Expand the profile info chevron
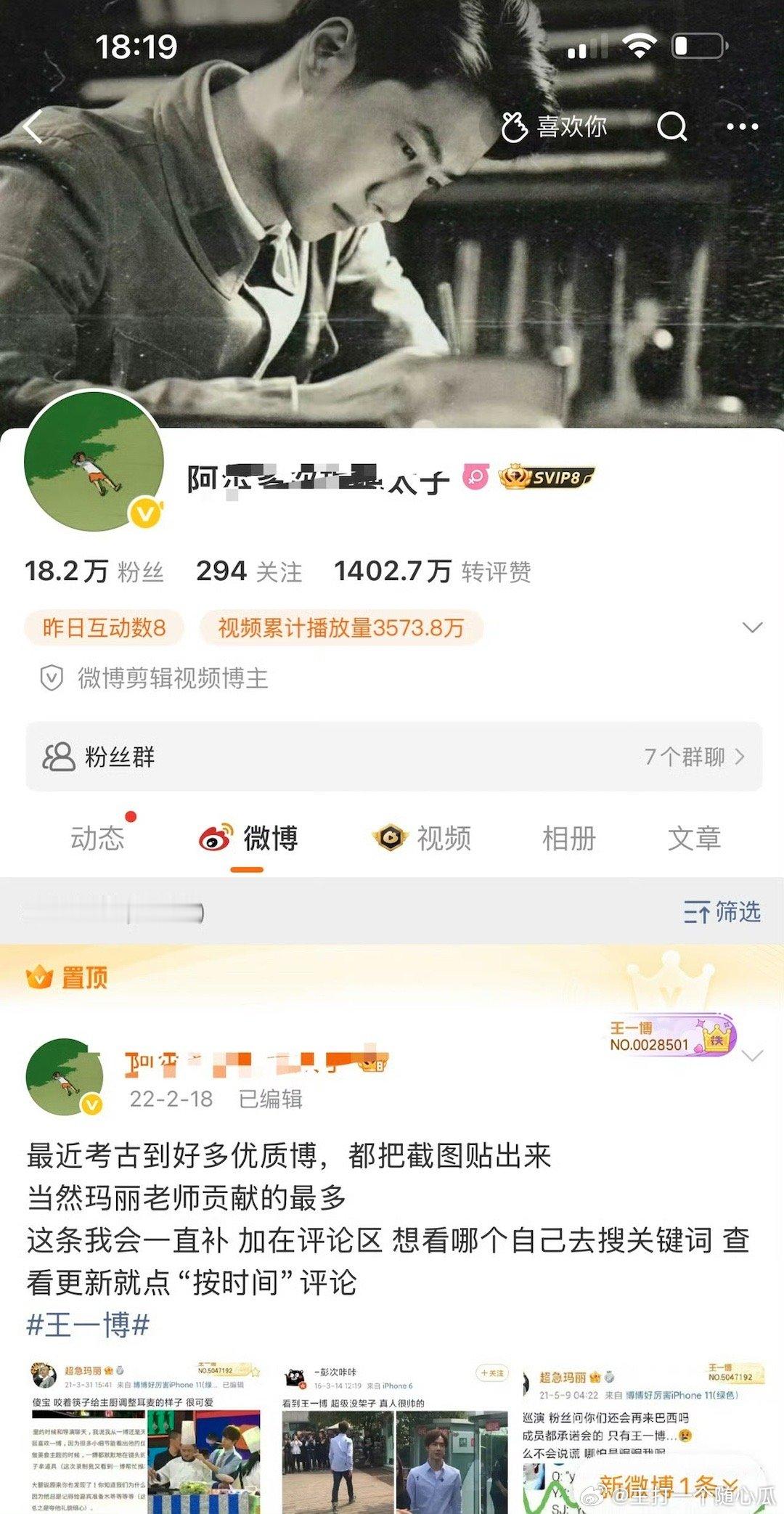 (753, 627)
